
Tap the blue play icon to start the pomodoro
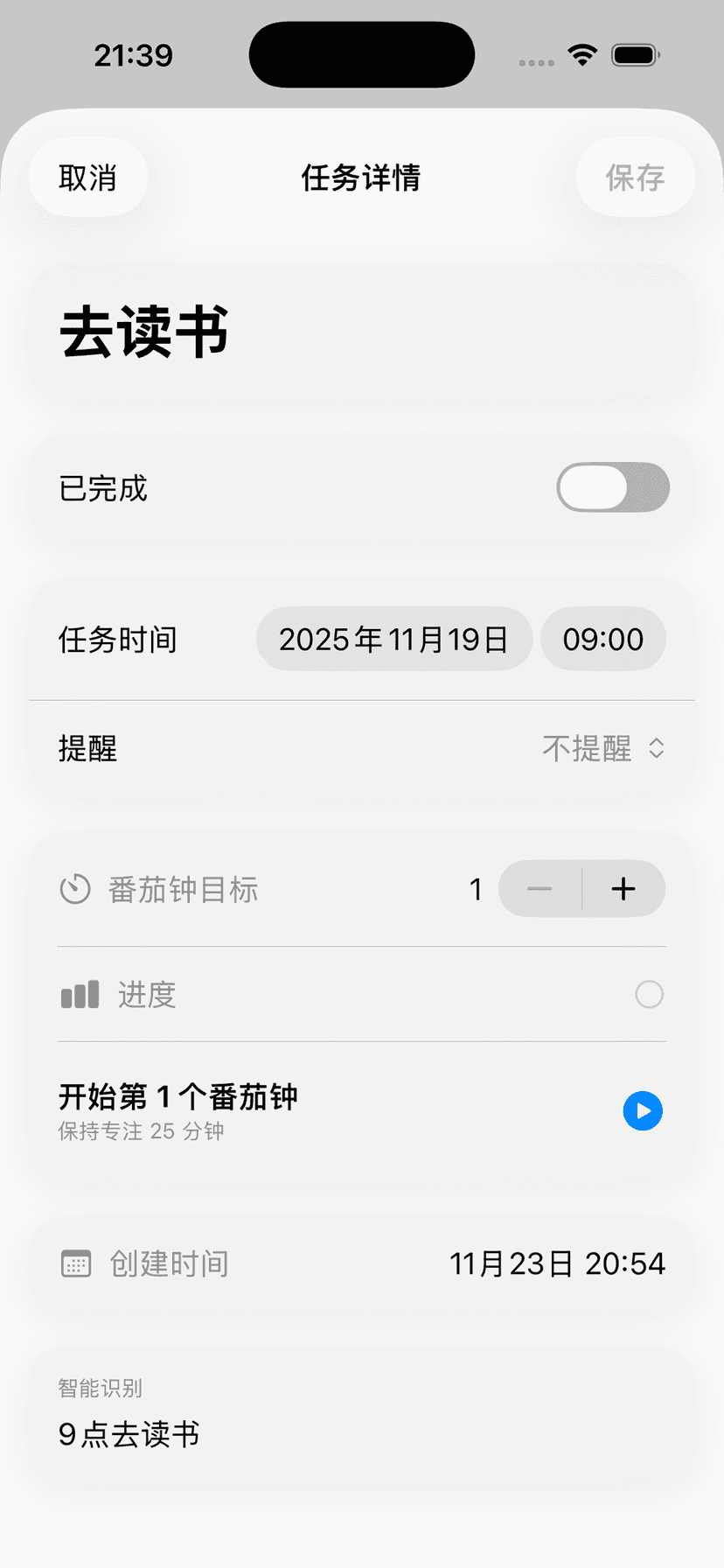pyautogui.click(x=644, y=1111)
